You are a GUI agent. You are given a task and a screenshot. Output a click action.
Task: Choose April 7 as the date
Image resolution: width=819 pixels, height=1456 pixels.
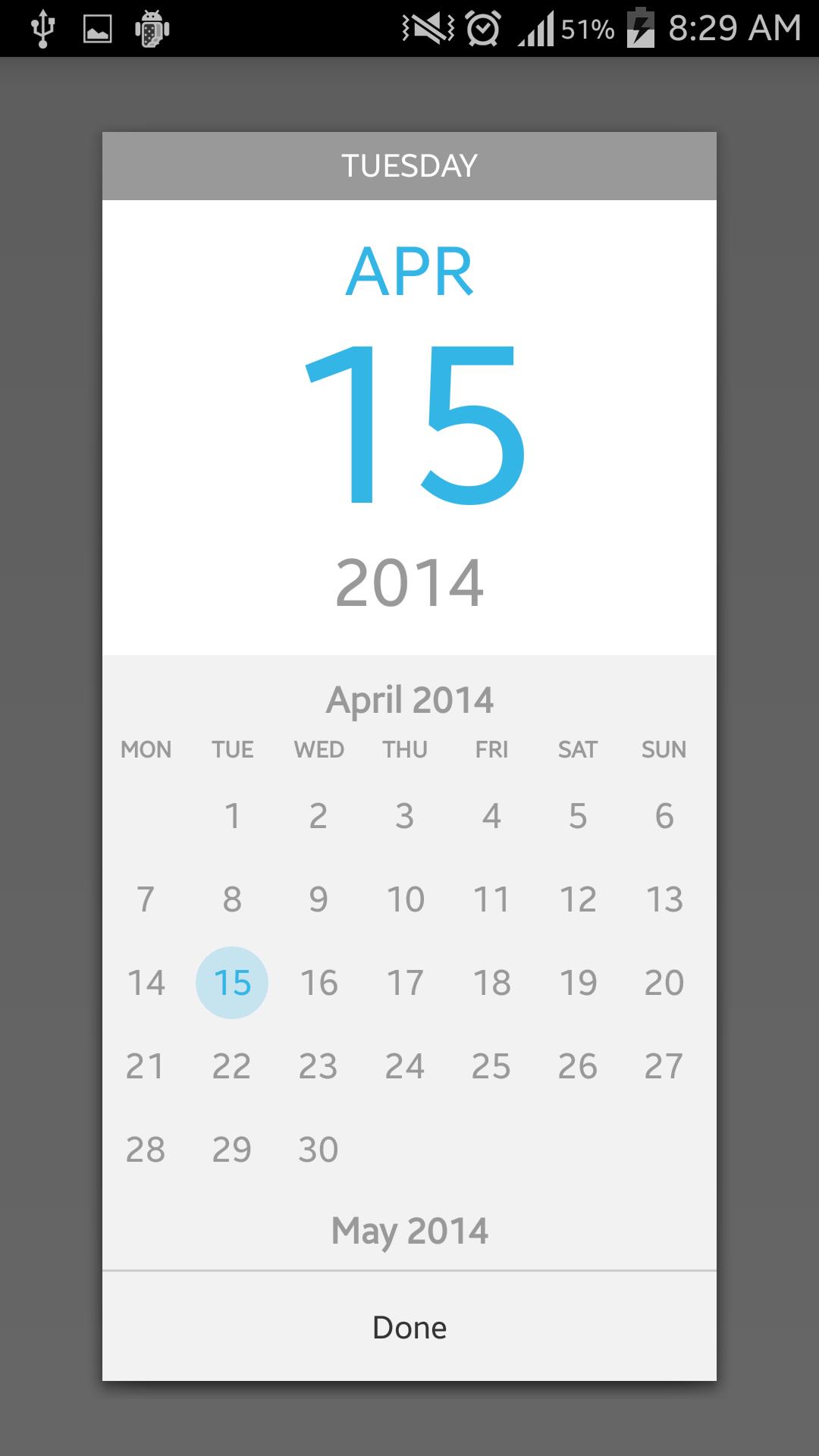tap(146, 899)
